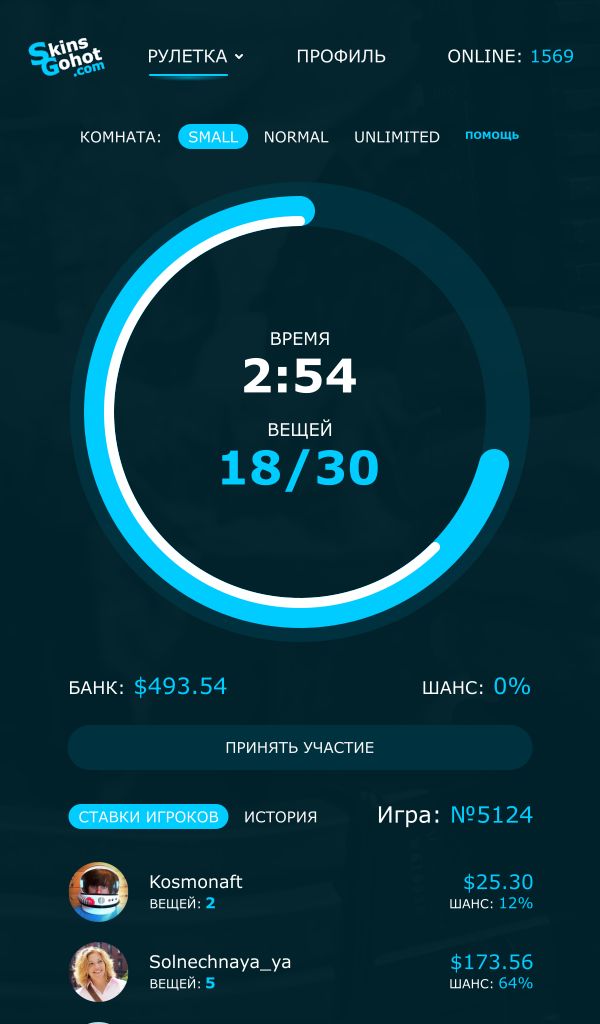Switch to the NORMAL room
This screenshot has width=600, height=1024.
[x=296, y=137]
